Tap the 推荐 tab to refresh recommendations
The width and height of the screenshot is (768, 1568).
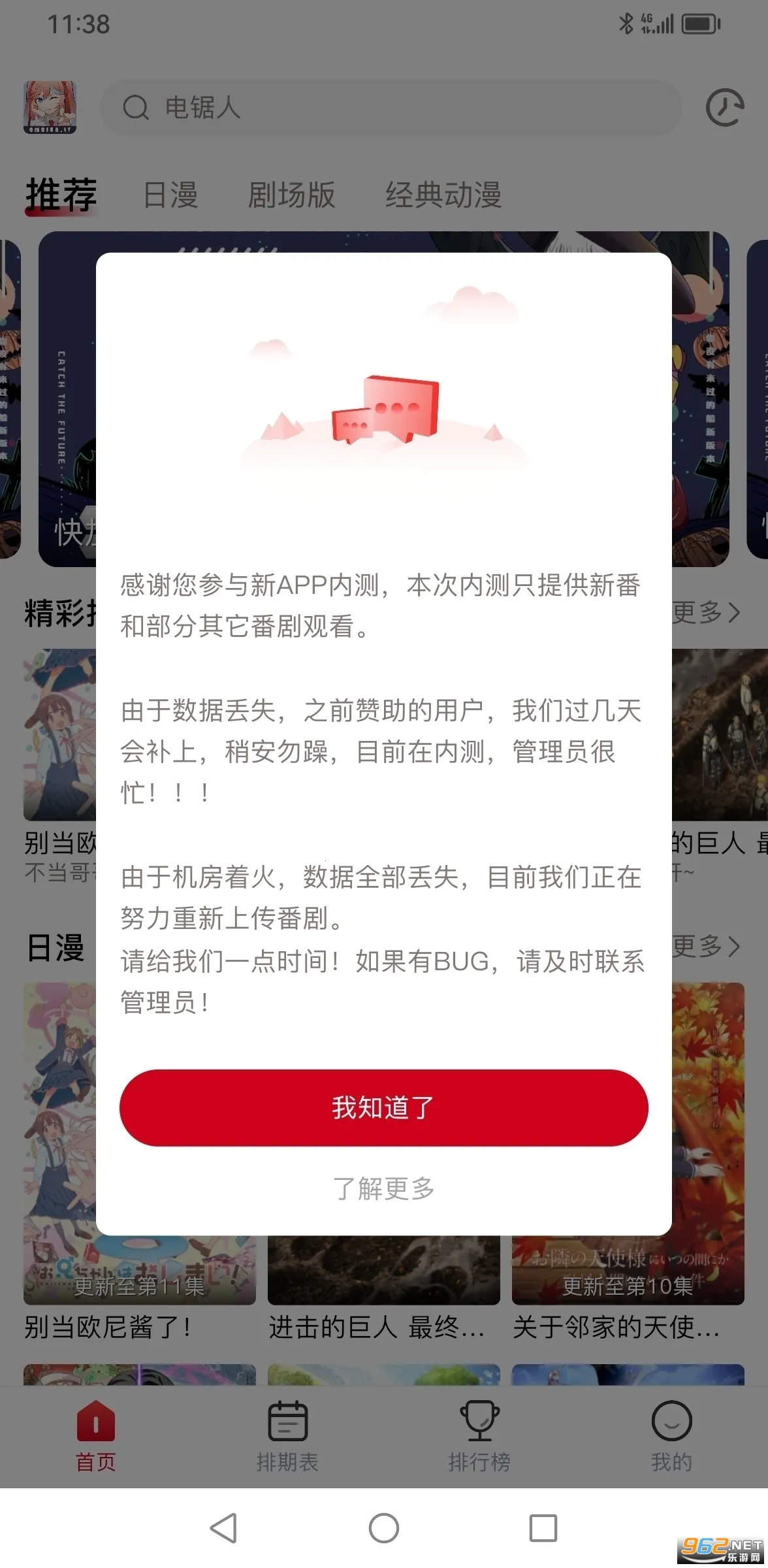point(61,193)
